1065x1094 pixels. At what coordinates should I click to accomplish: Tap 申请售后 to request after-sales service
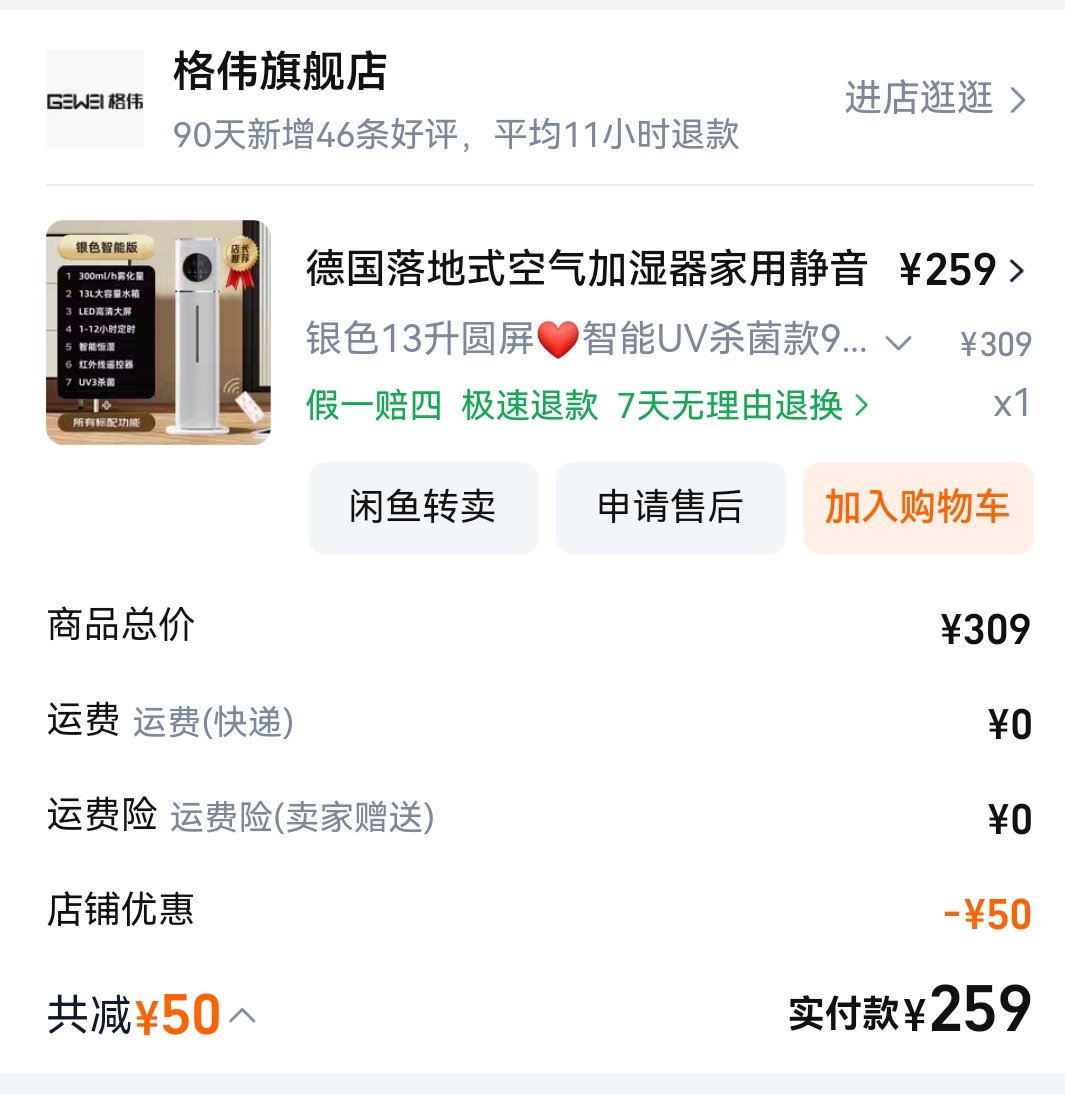tap(670, 507)
